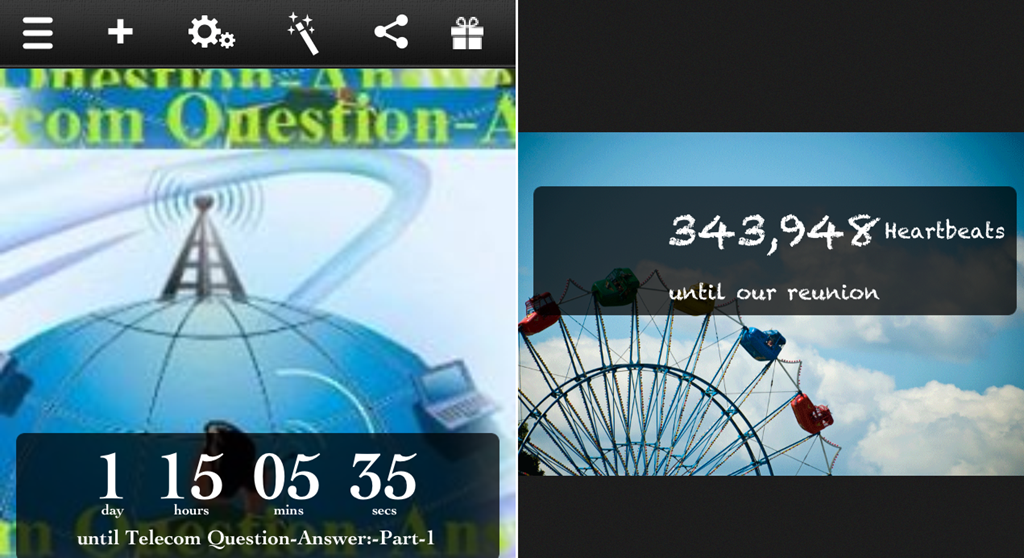The height and width of the screenshot is (558, 1024).
Task: Tap the magic wand icon
Action: tap(303, 33)
